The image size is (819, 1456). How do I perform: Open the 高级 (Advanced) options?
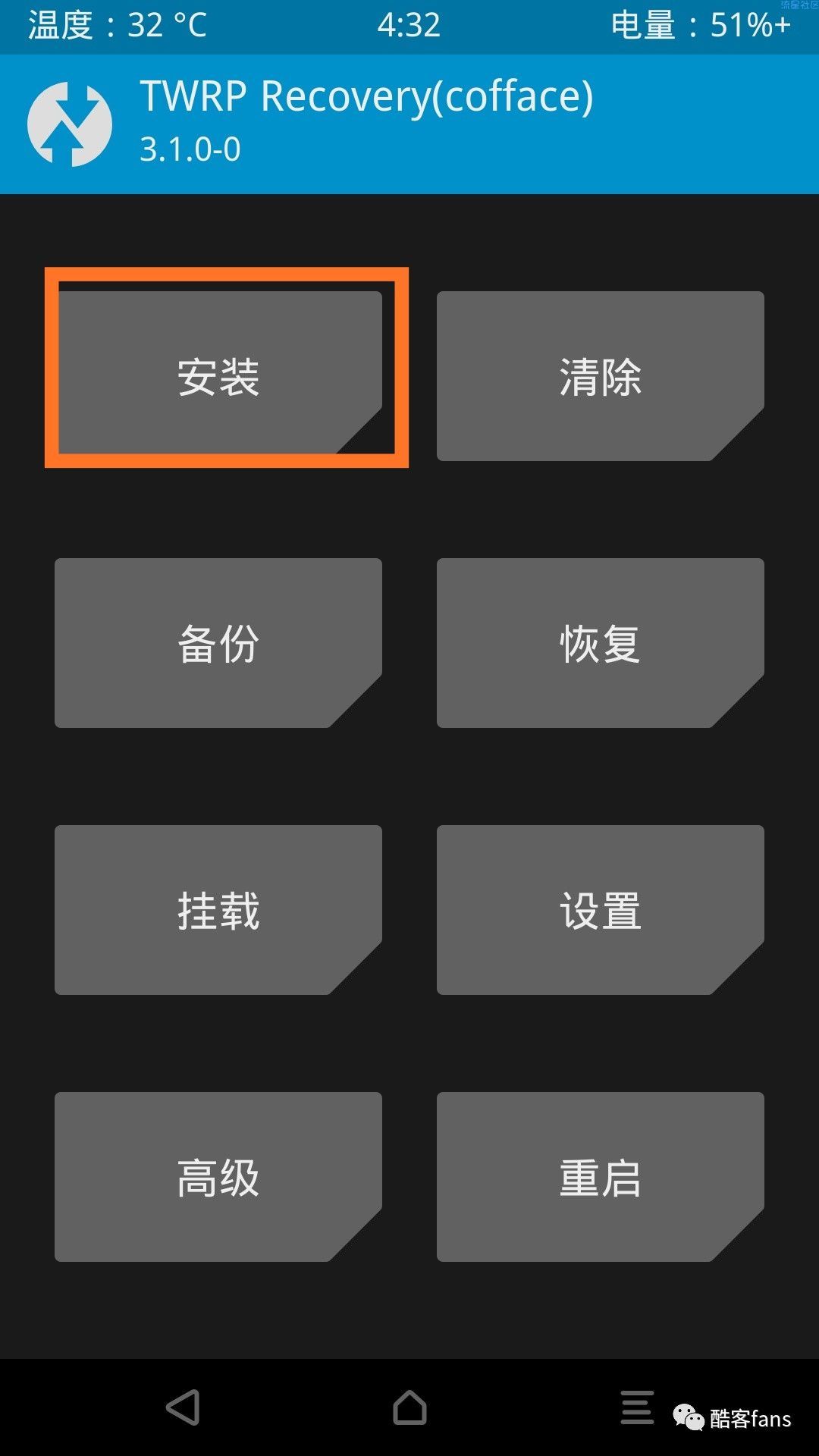click(x=218, y=1176)
